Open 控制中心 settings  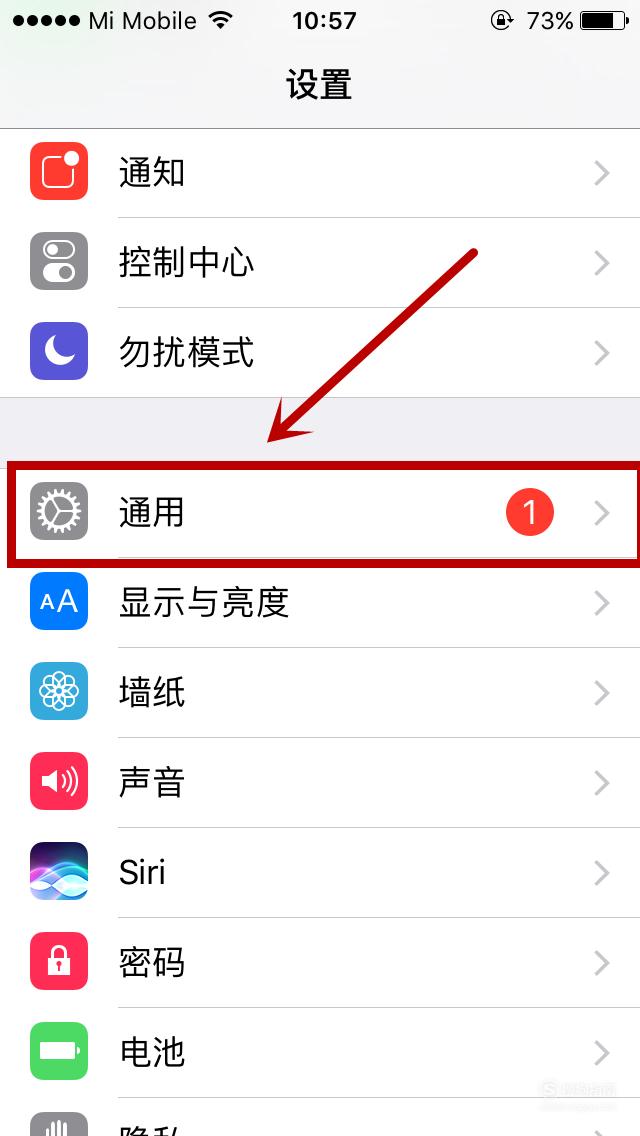coord(320,262)
